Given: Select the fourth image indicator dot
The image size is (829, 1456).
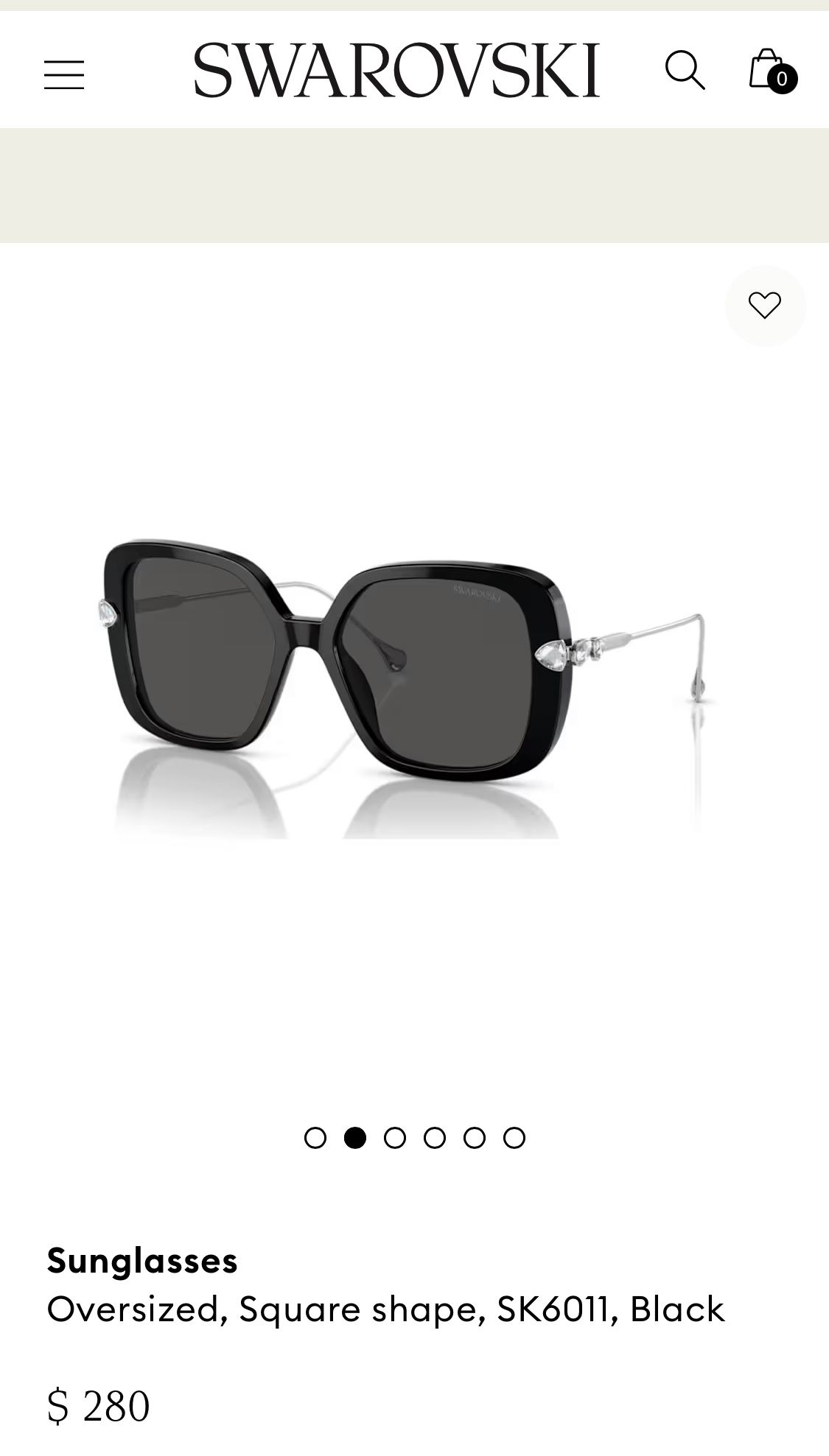Looking at the screenshot, I should point(435,1138).
